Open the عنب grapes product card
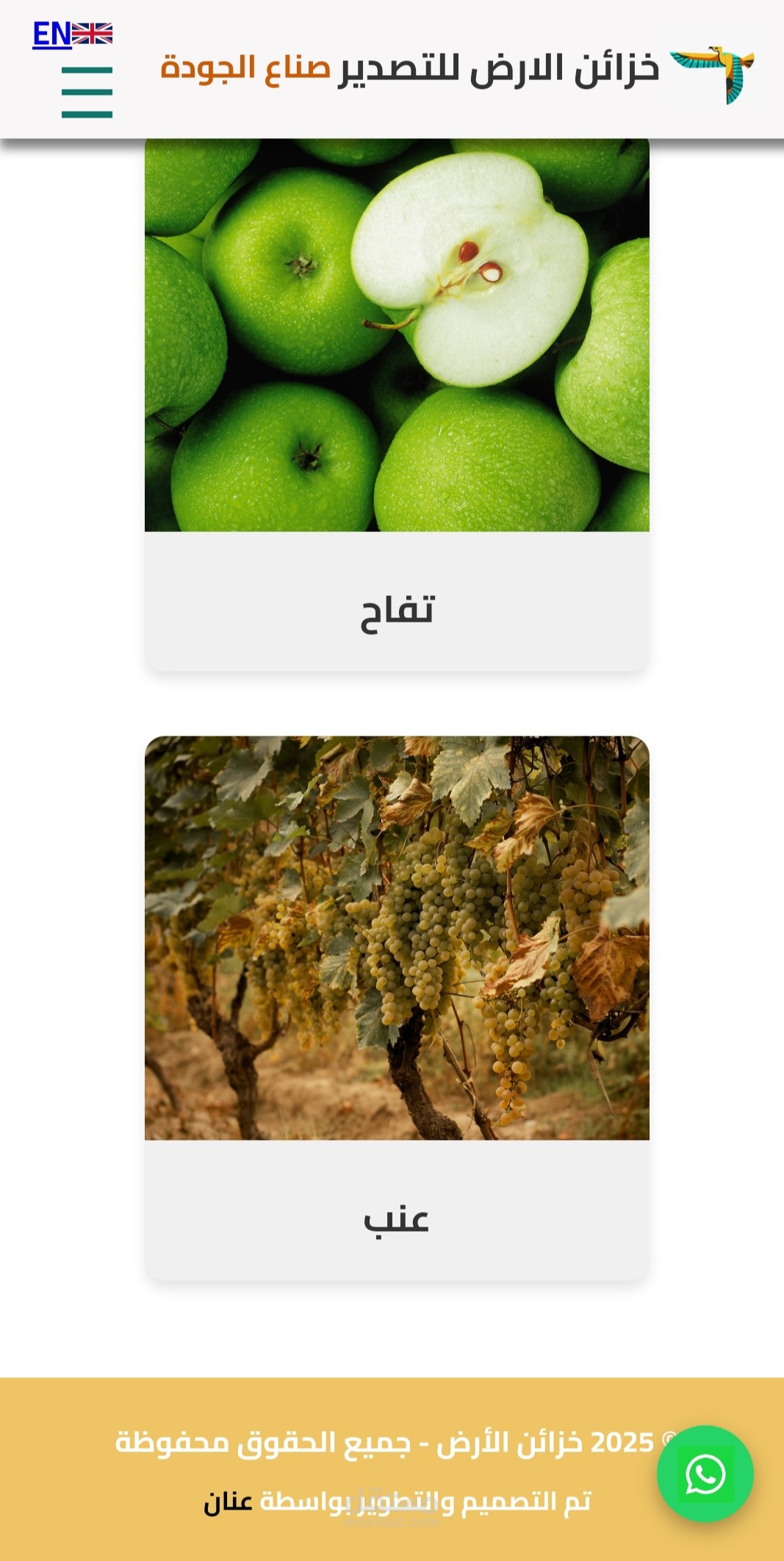 click(397, 1008)
